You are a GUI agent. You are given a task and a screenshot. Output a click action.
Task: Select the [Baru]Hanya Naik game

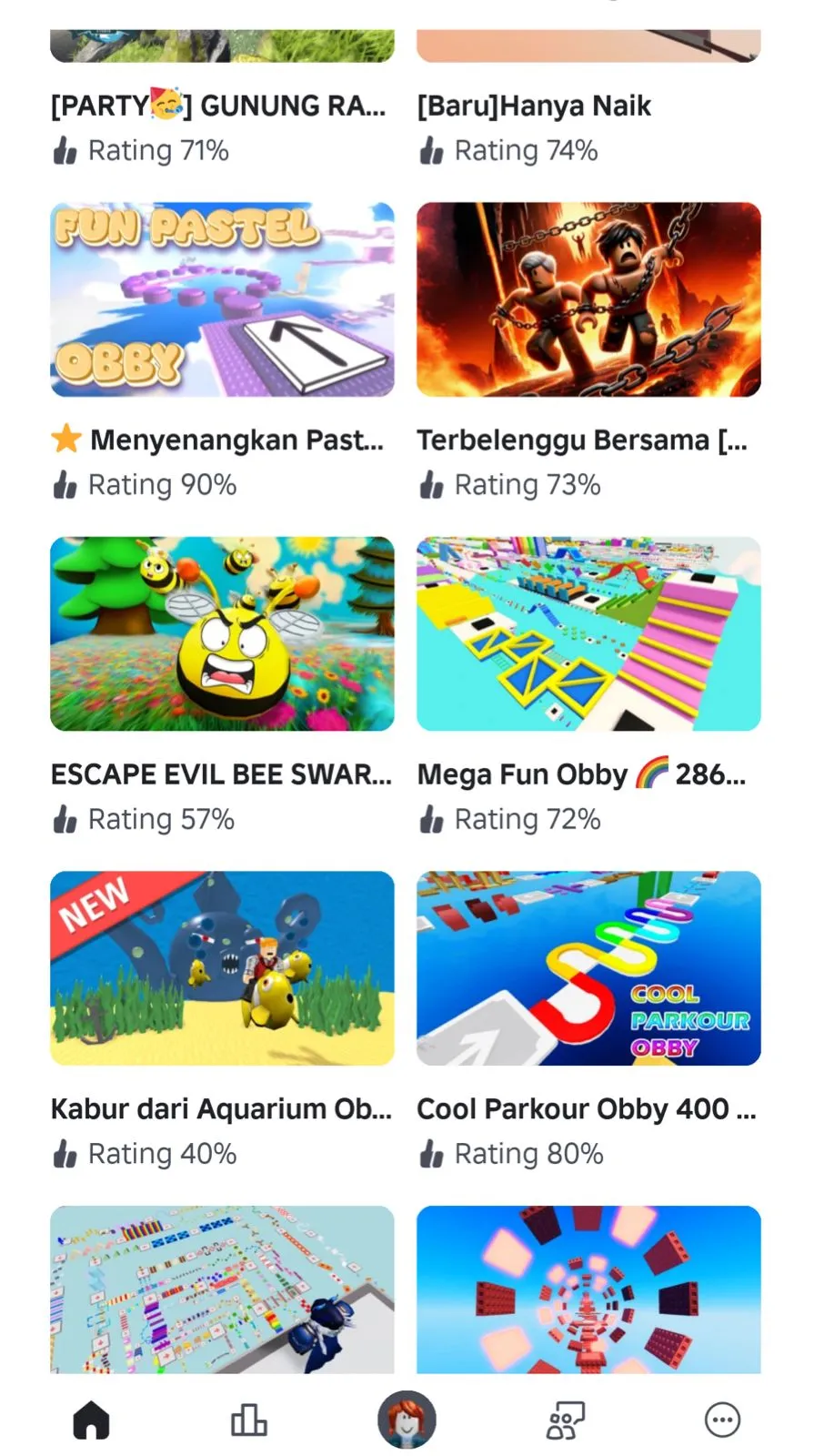pos(535,106)
